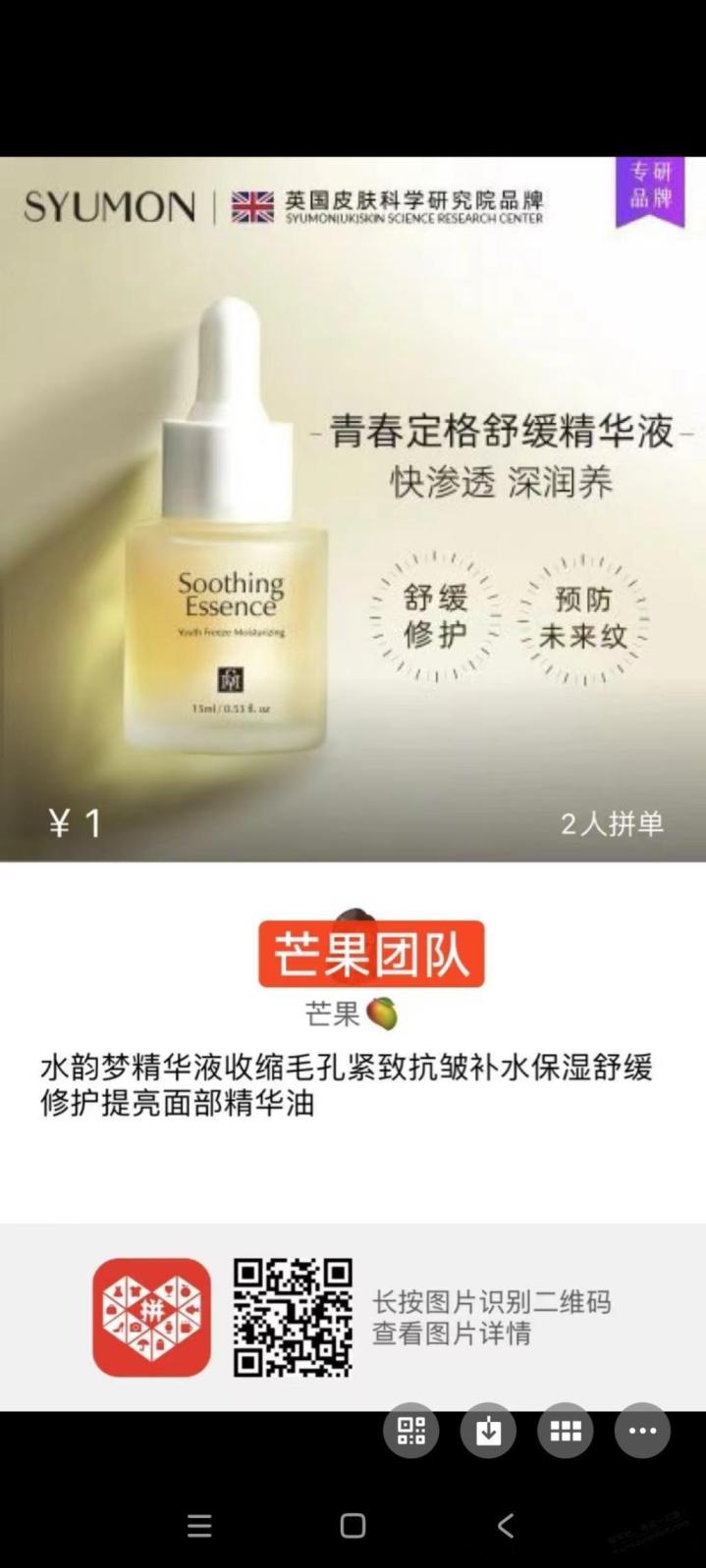Viewport: 706px width, 1568px height.
Task: Save the image with the download icon
Action: pos(488,1431)
